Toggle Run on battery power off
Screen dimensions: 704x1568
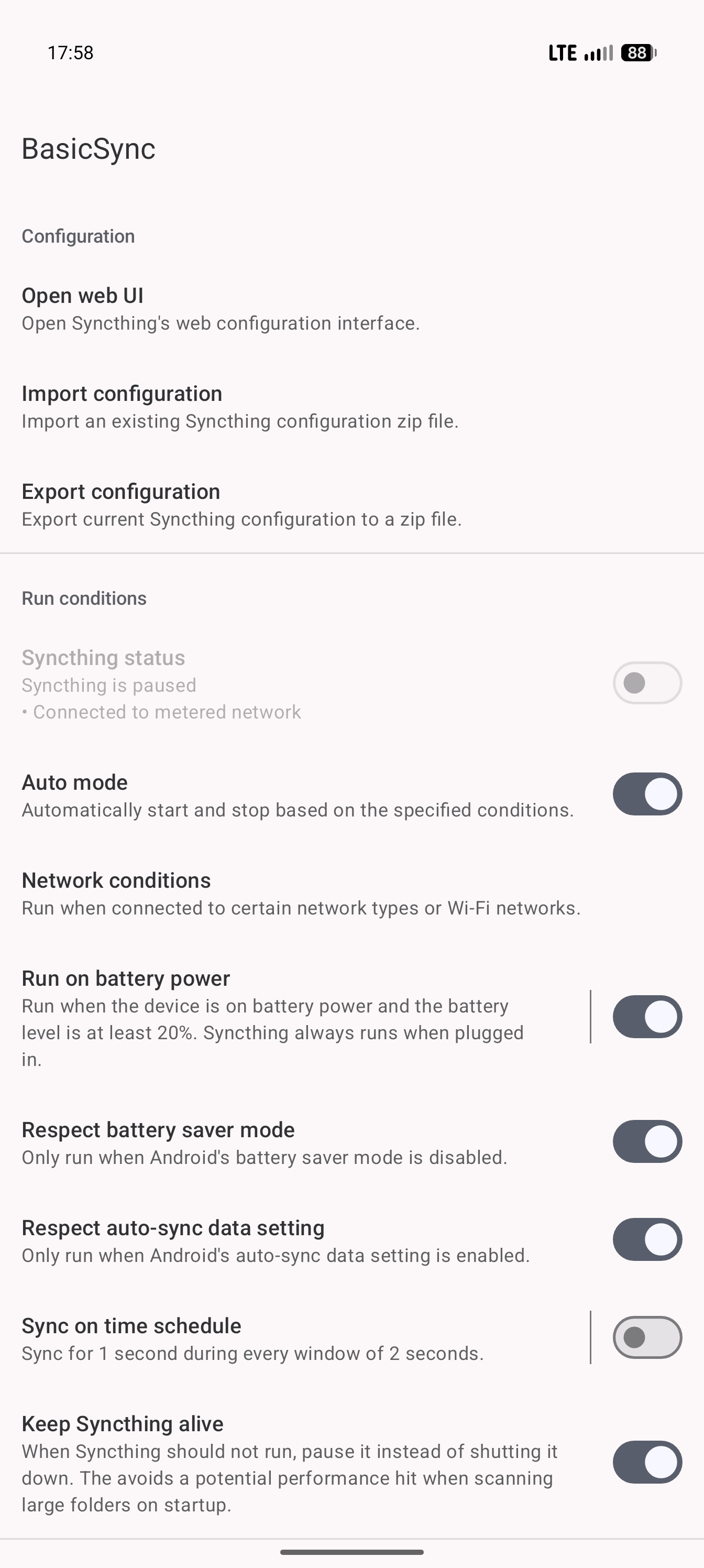click(x=647, y=1017)
